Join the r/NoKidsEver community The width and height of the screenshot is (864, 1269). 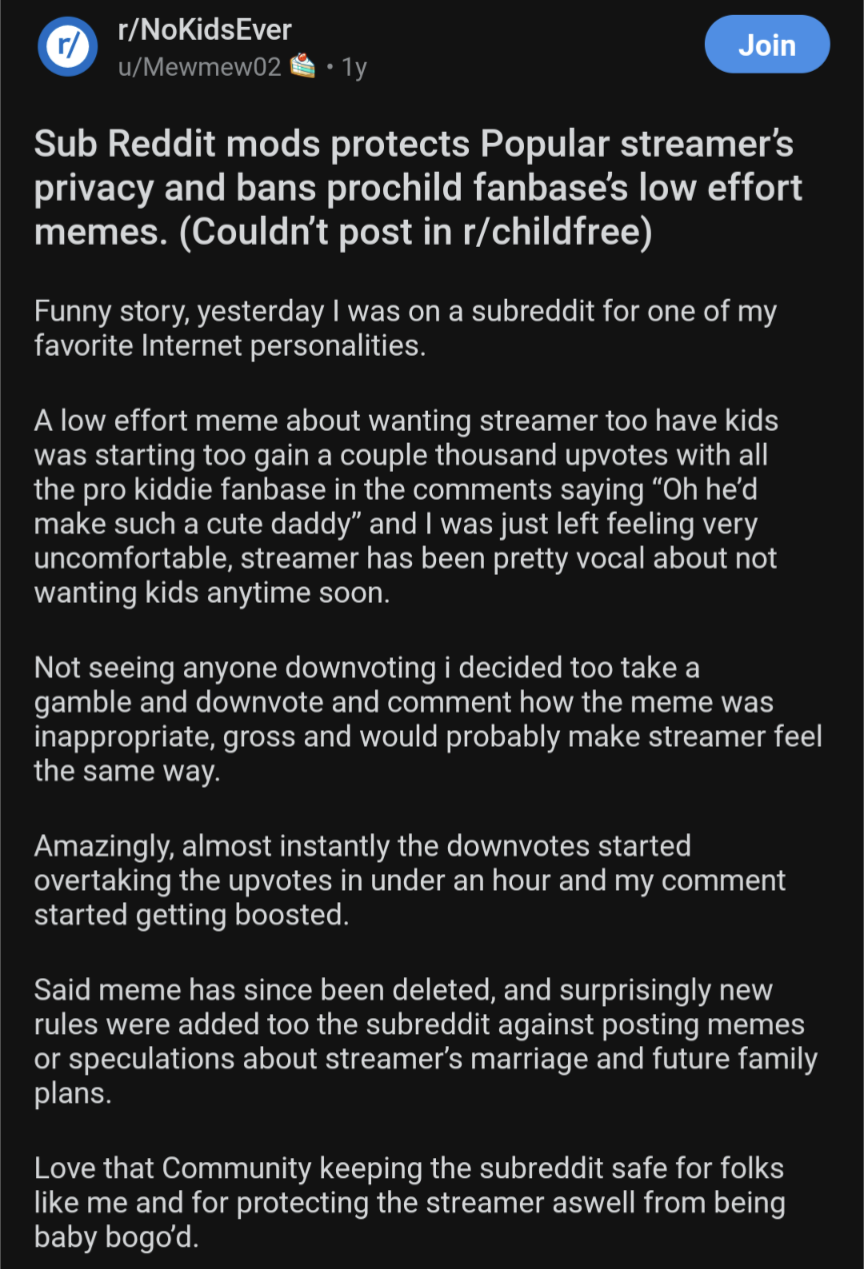tap(767, 46)
